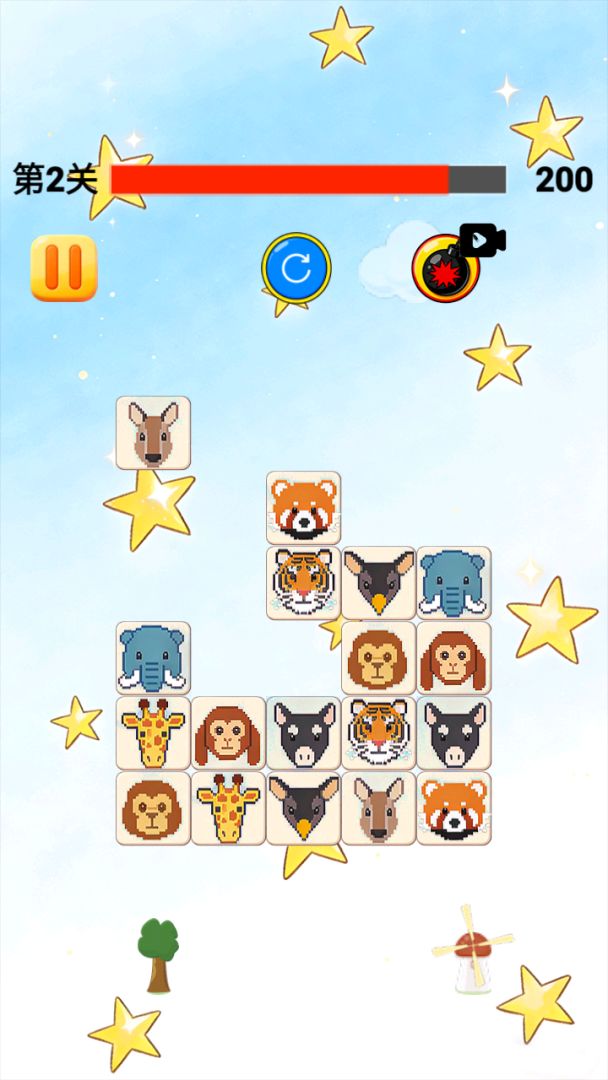Choose the elephant tile beside the black bird
The width and height of the screenshot is (608, 1080).
tap(453, 583)
